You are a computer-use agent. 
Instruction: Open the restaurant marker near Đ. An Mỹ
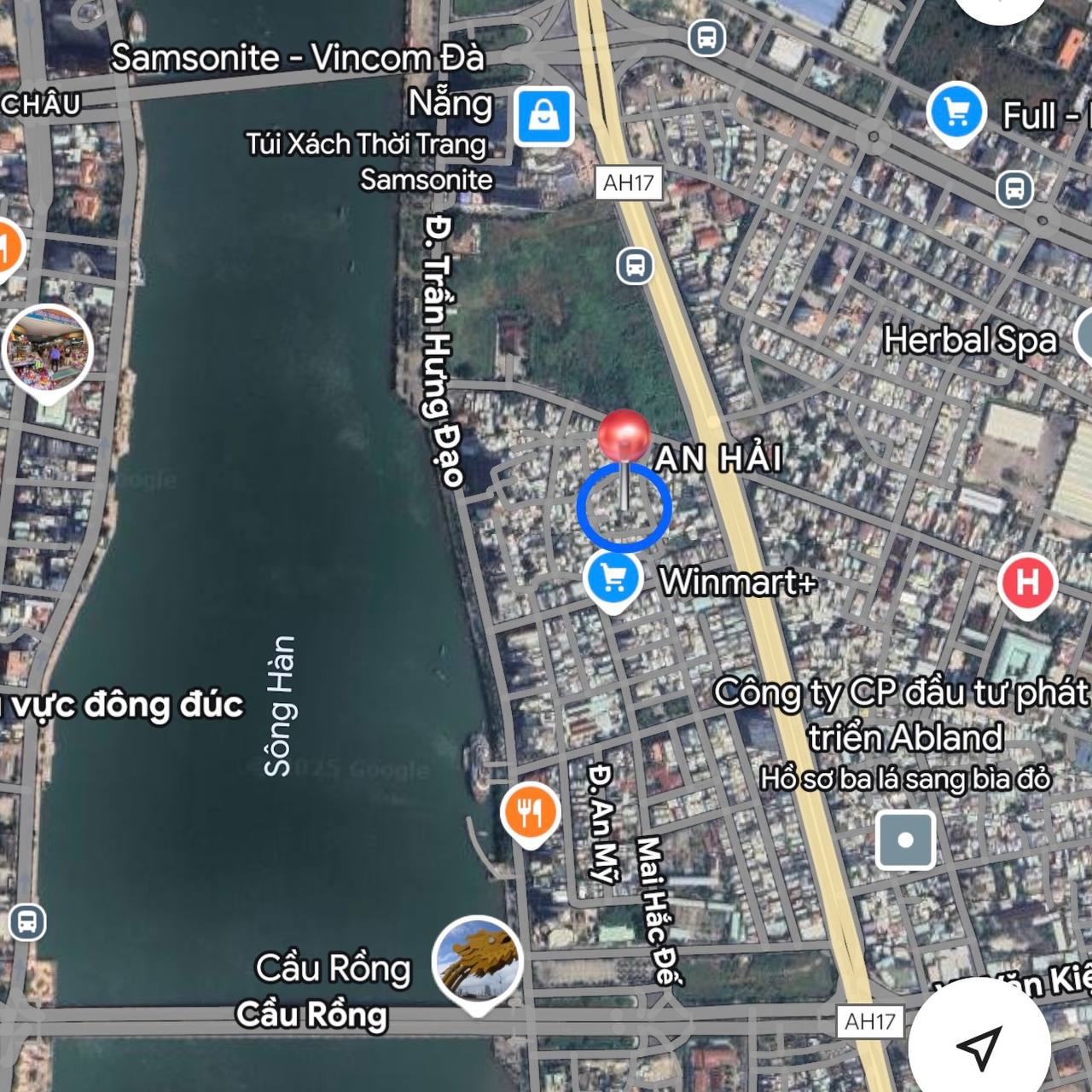530,810
